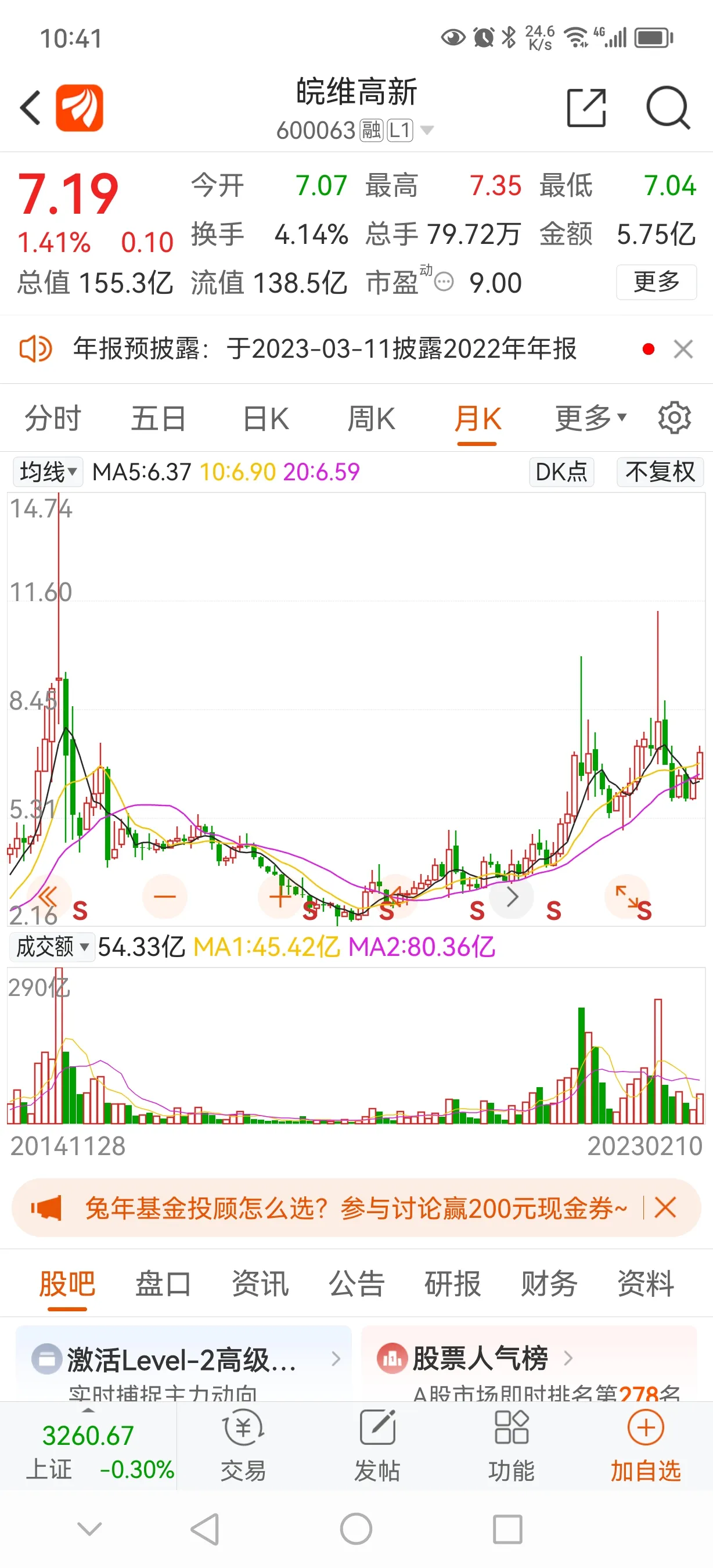Open the 均线 indicator dropdown
Viewport: 713px width, 1568px height.
48,472
